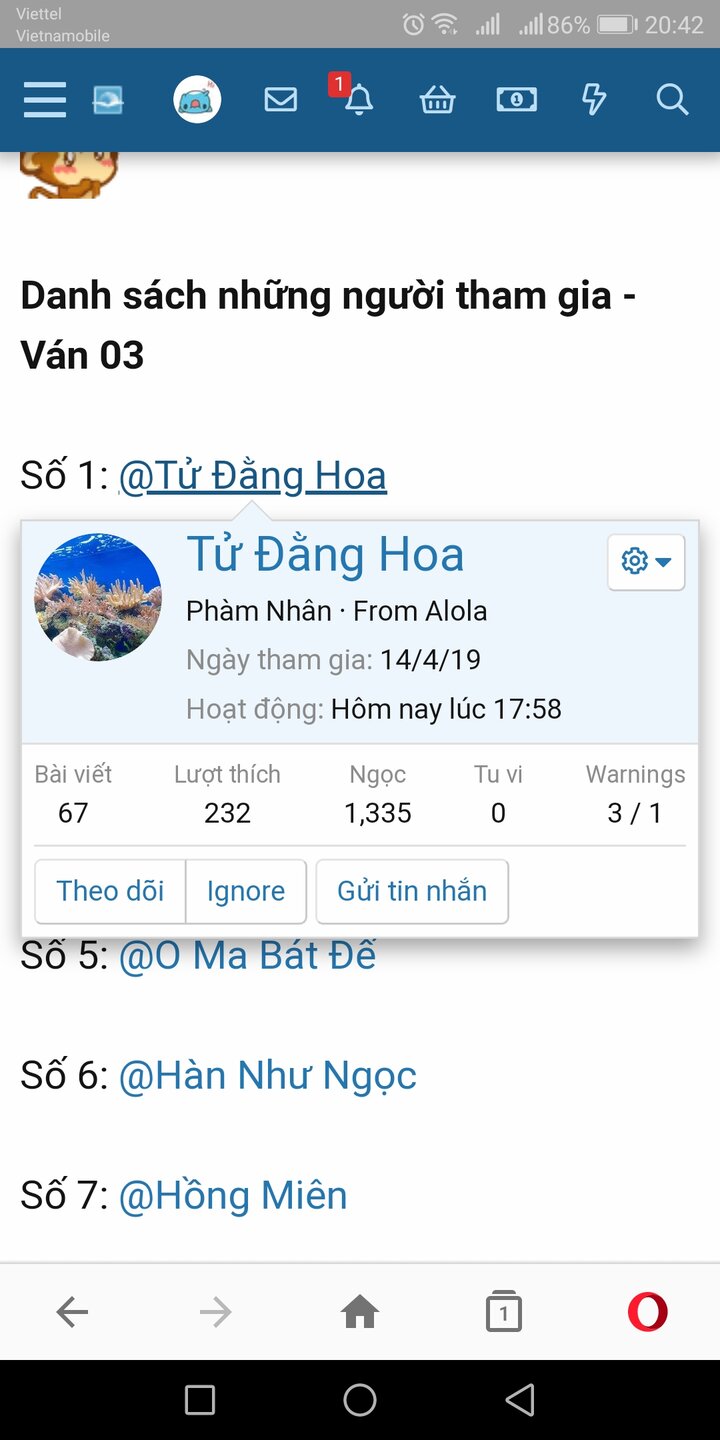Open the forum home logo icon

click(108, 100)
